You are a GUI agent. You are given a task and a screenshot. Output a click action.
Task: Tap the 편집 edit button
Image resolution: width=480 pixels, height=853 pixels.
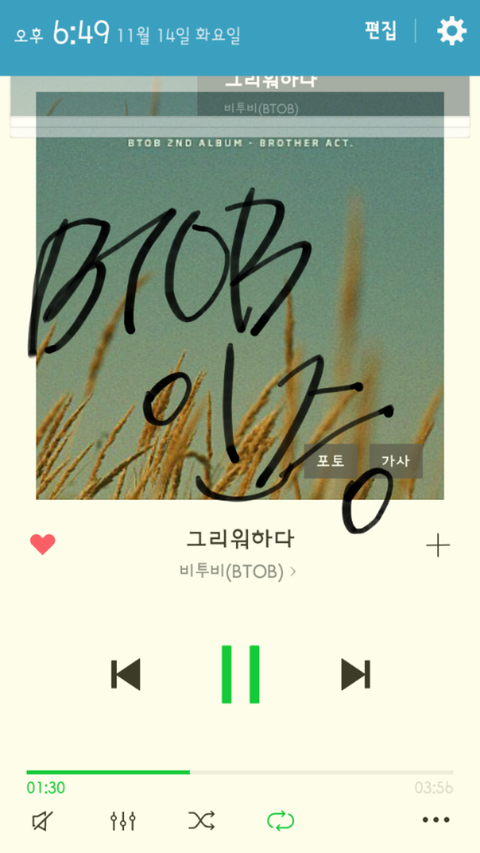point(380,31)
